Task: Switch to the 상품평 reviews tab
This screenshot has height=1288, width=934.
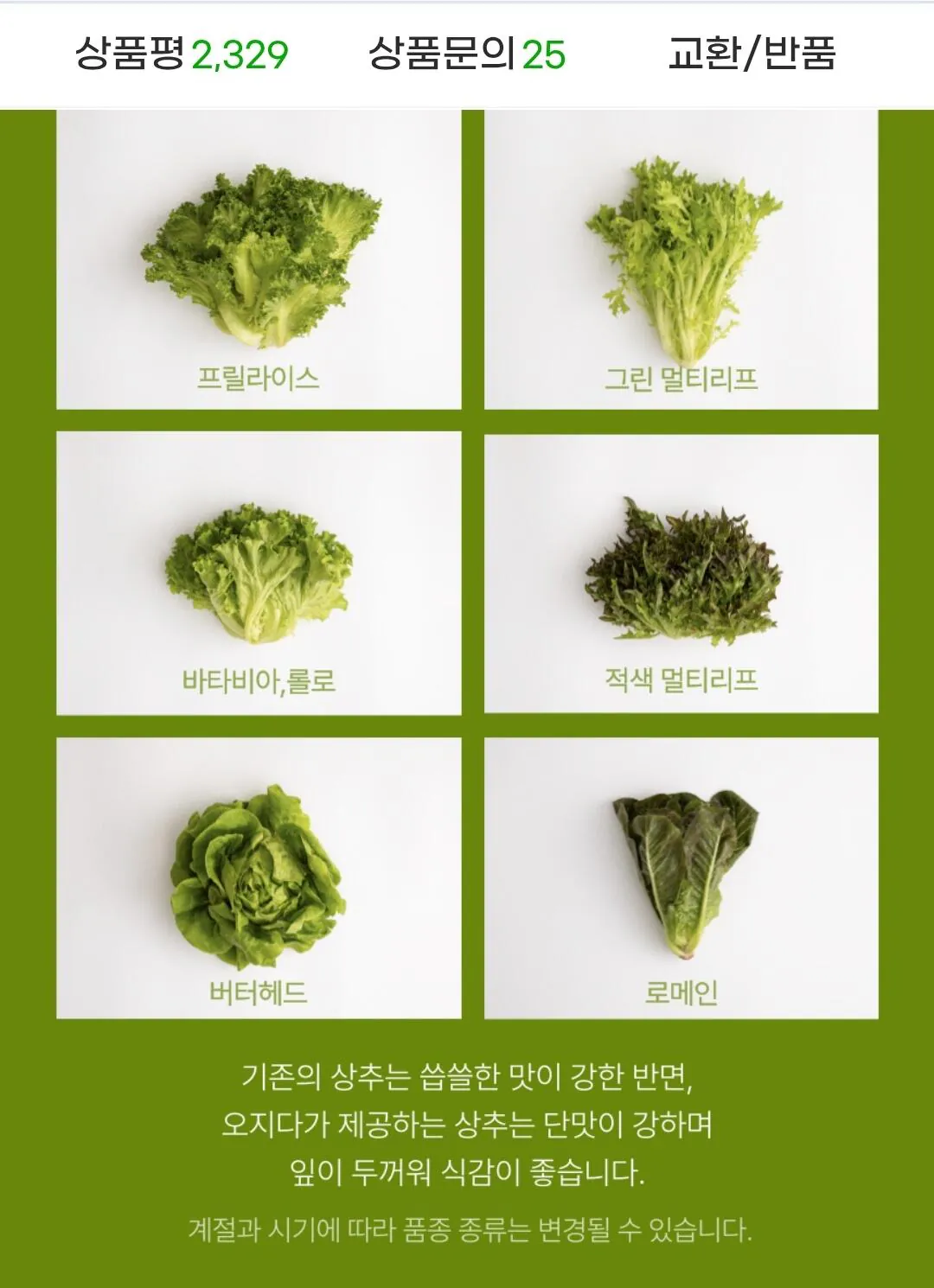Action: (181, 54)
